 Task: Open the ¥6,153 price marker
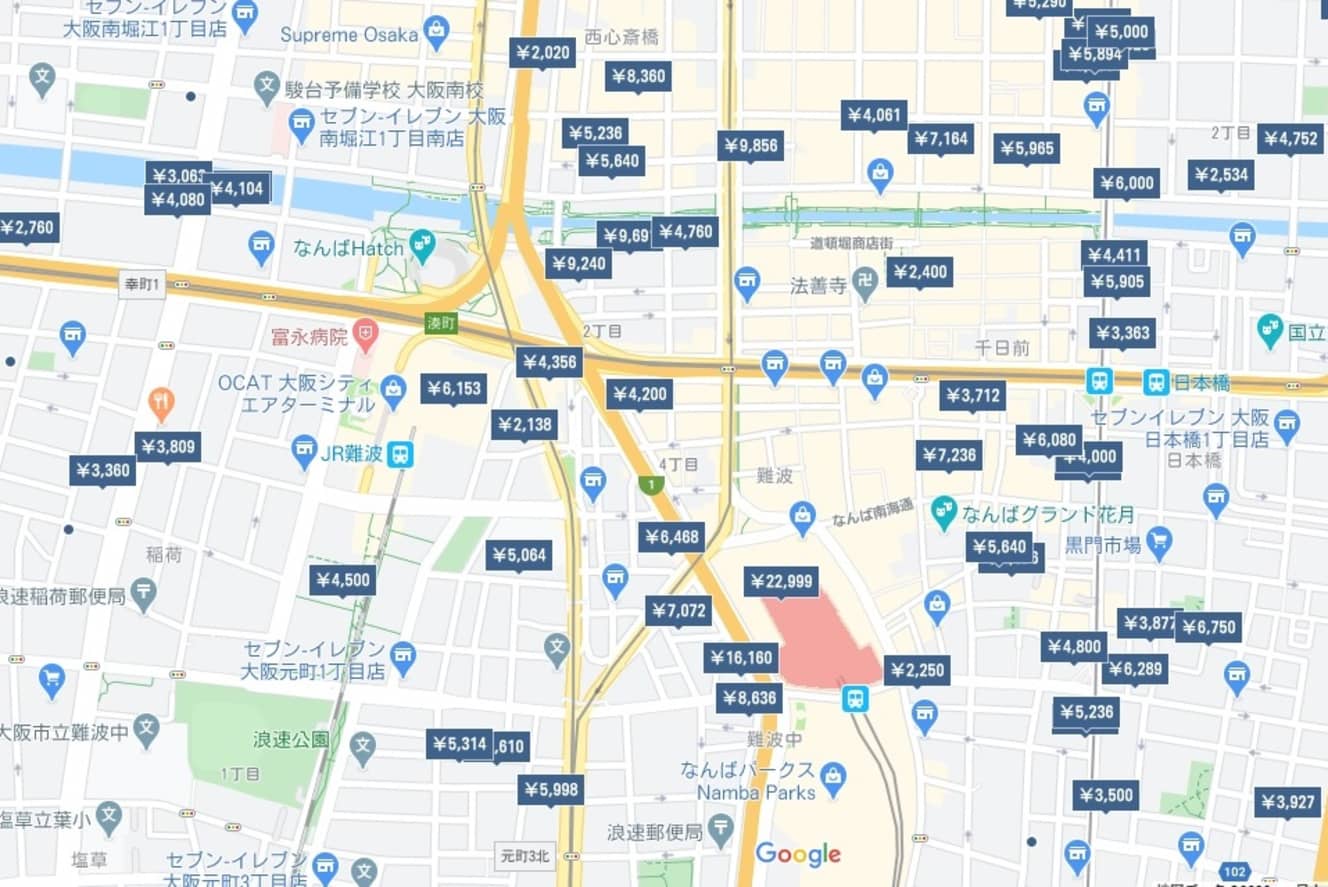pos(453,389)
